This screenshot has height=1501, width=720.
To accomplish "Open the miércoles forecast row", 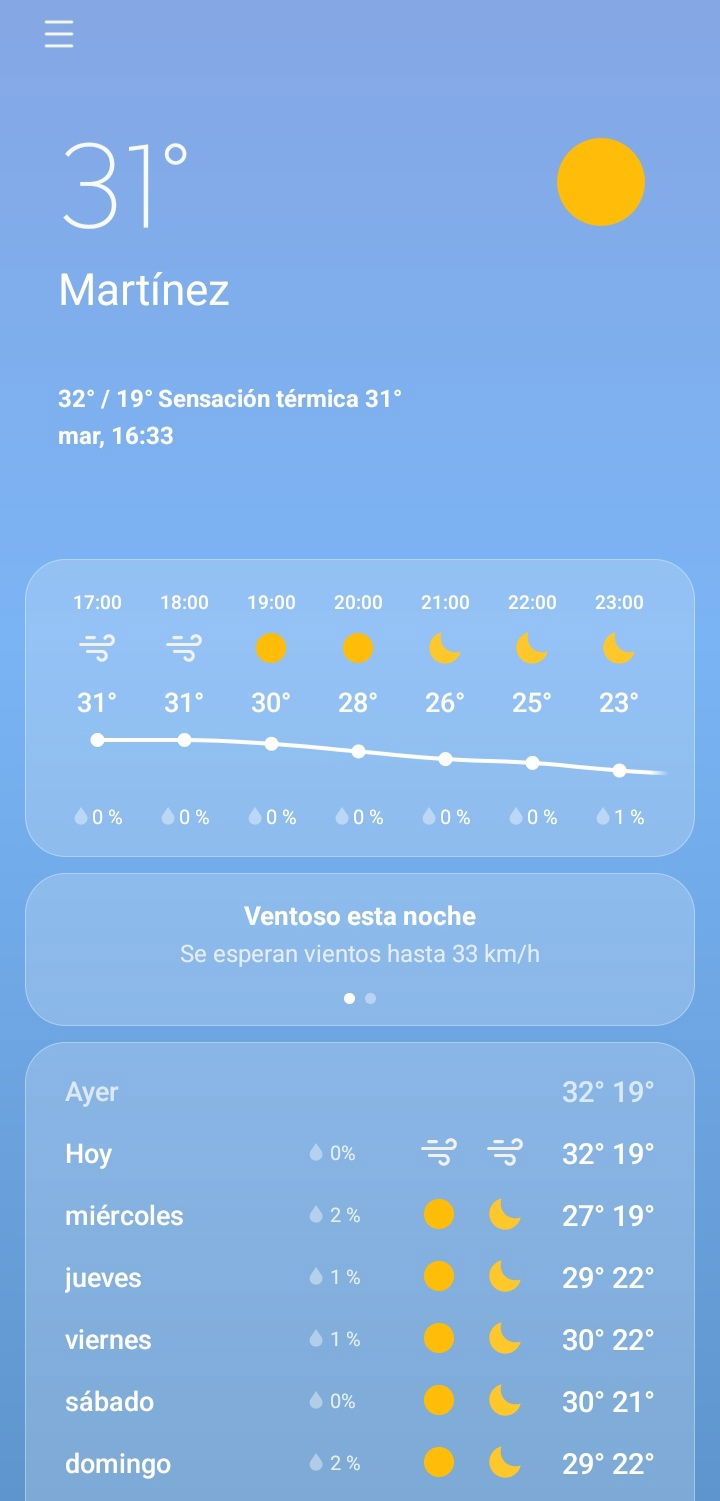I will click(x=360, y=1215).
